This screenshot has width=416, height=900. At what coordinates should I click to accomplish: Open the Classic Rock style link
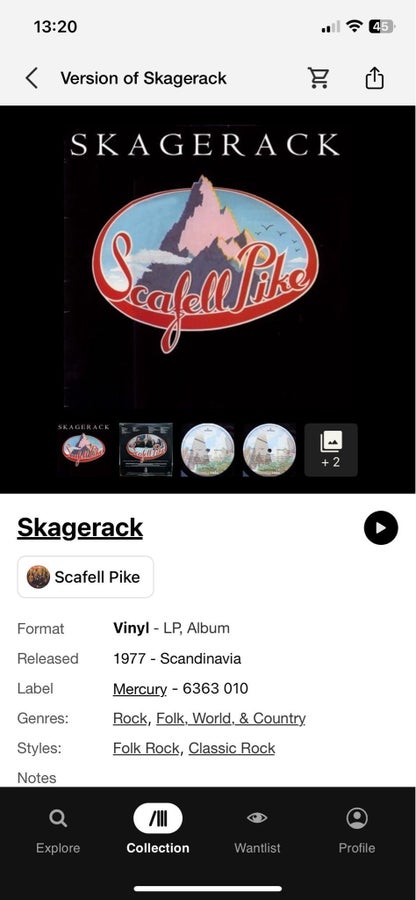tap(232, 748)
